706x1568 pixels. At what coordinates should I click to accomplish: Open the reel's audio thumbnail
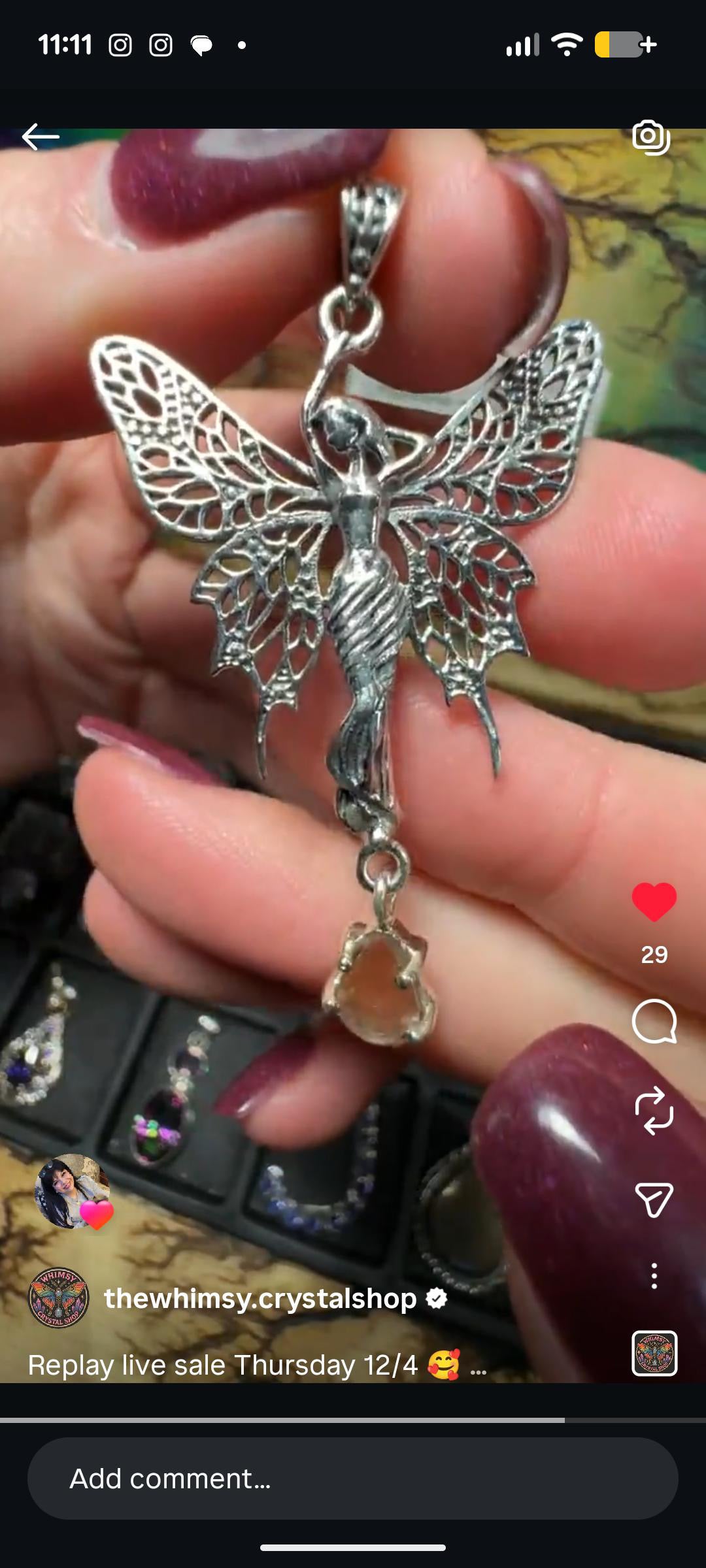pyautogui.click(x=654, y=1353)
